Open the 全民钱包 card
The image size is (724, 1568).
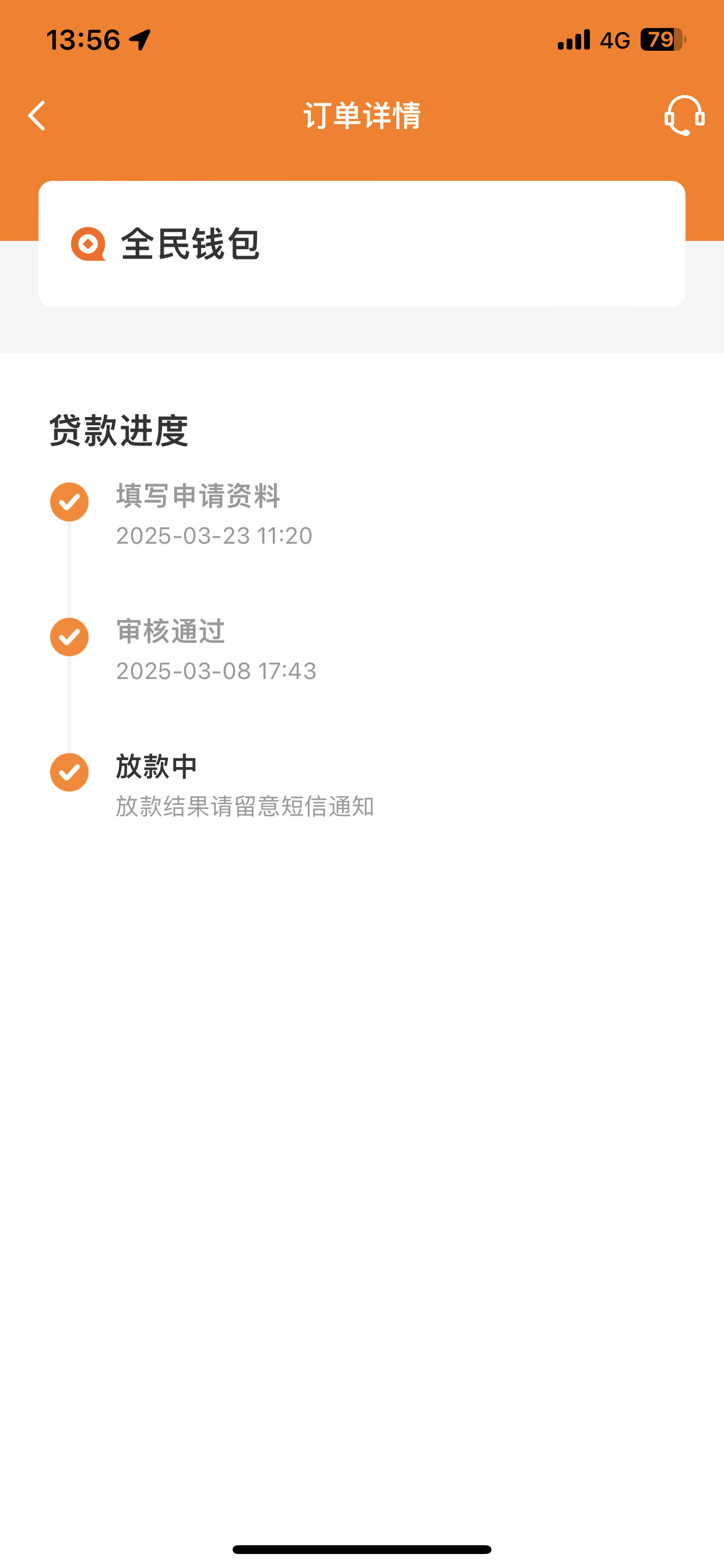[x=362, y=243]
